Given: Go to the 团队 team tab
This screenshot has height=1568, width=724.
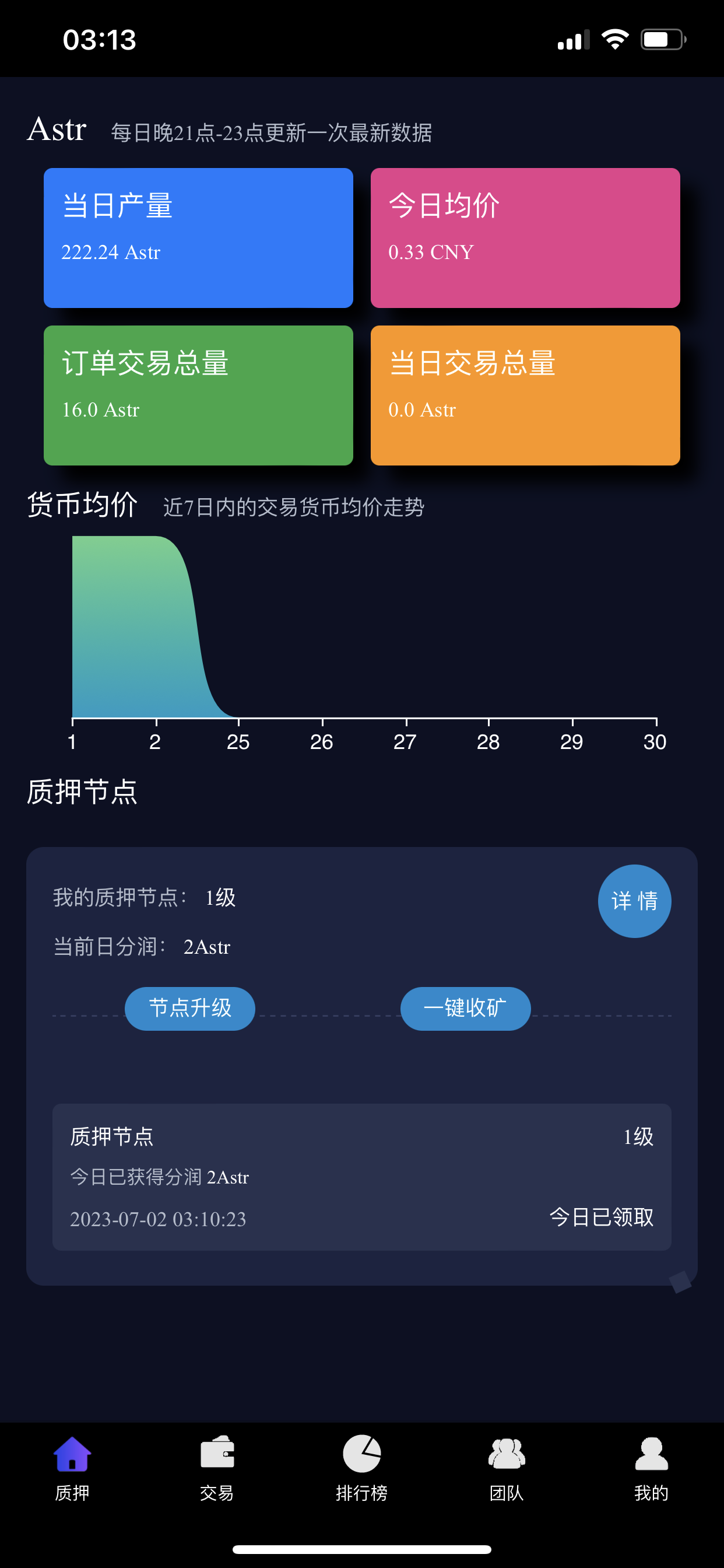Looking at the screenshot, I should (x=506, y=1468).
